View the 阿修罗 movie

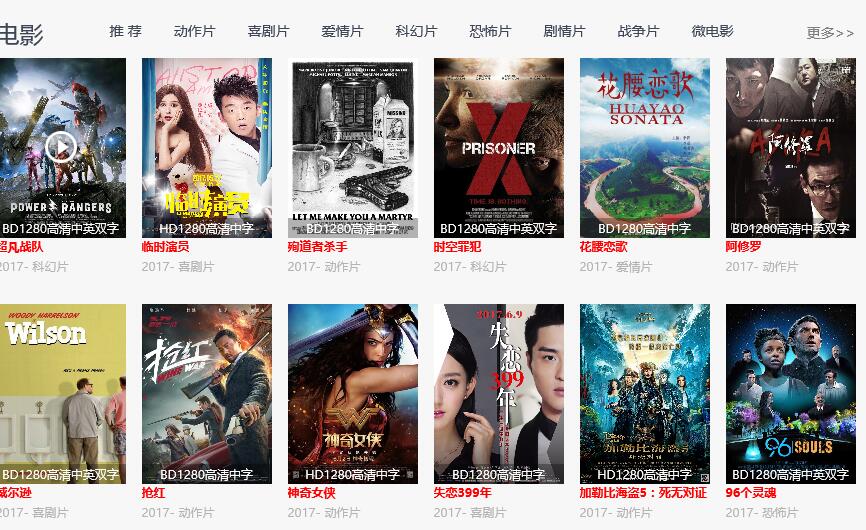tap(791, 147)
